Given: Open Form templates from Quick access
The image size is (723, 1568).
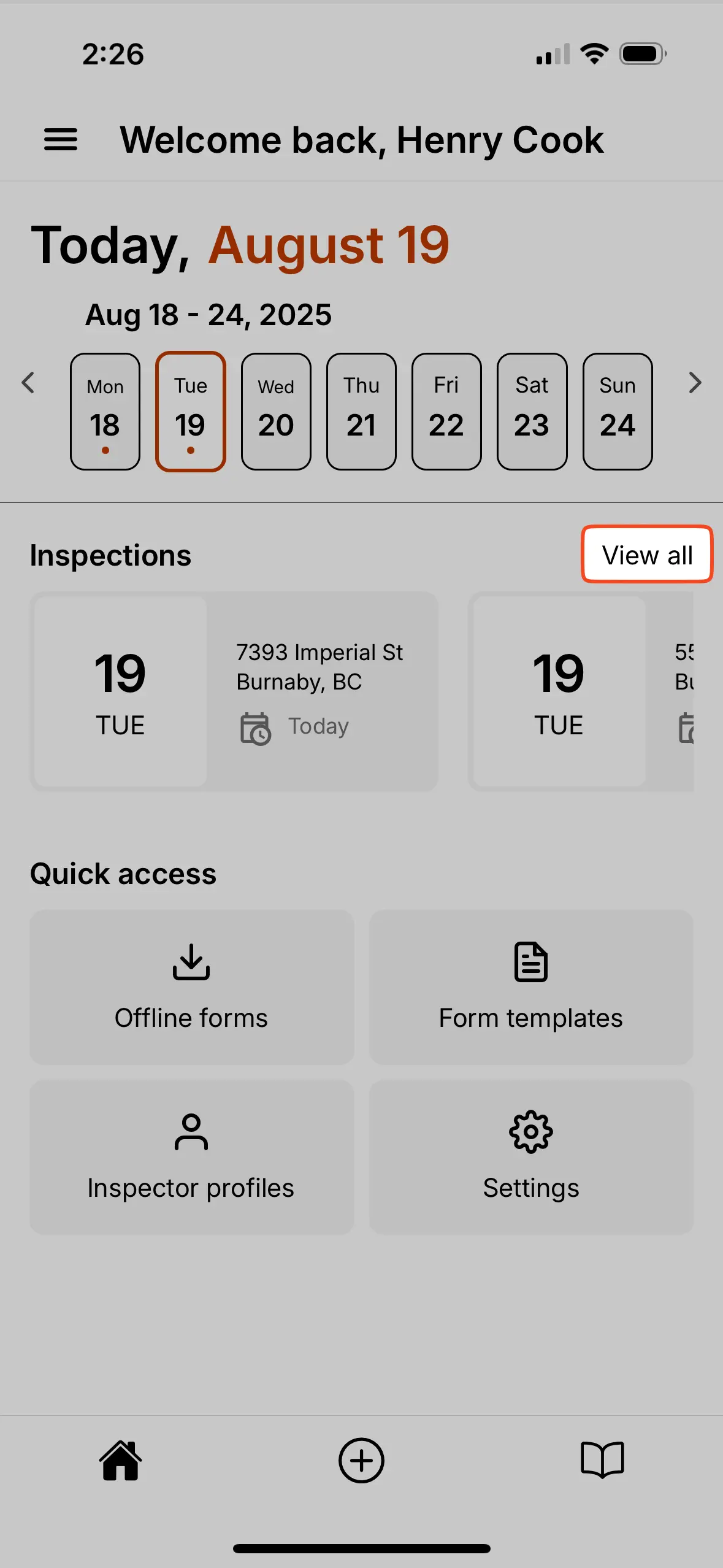Looking at the screenshot, I should point(530,986).
